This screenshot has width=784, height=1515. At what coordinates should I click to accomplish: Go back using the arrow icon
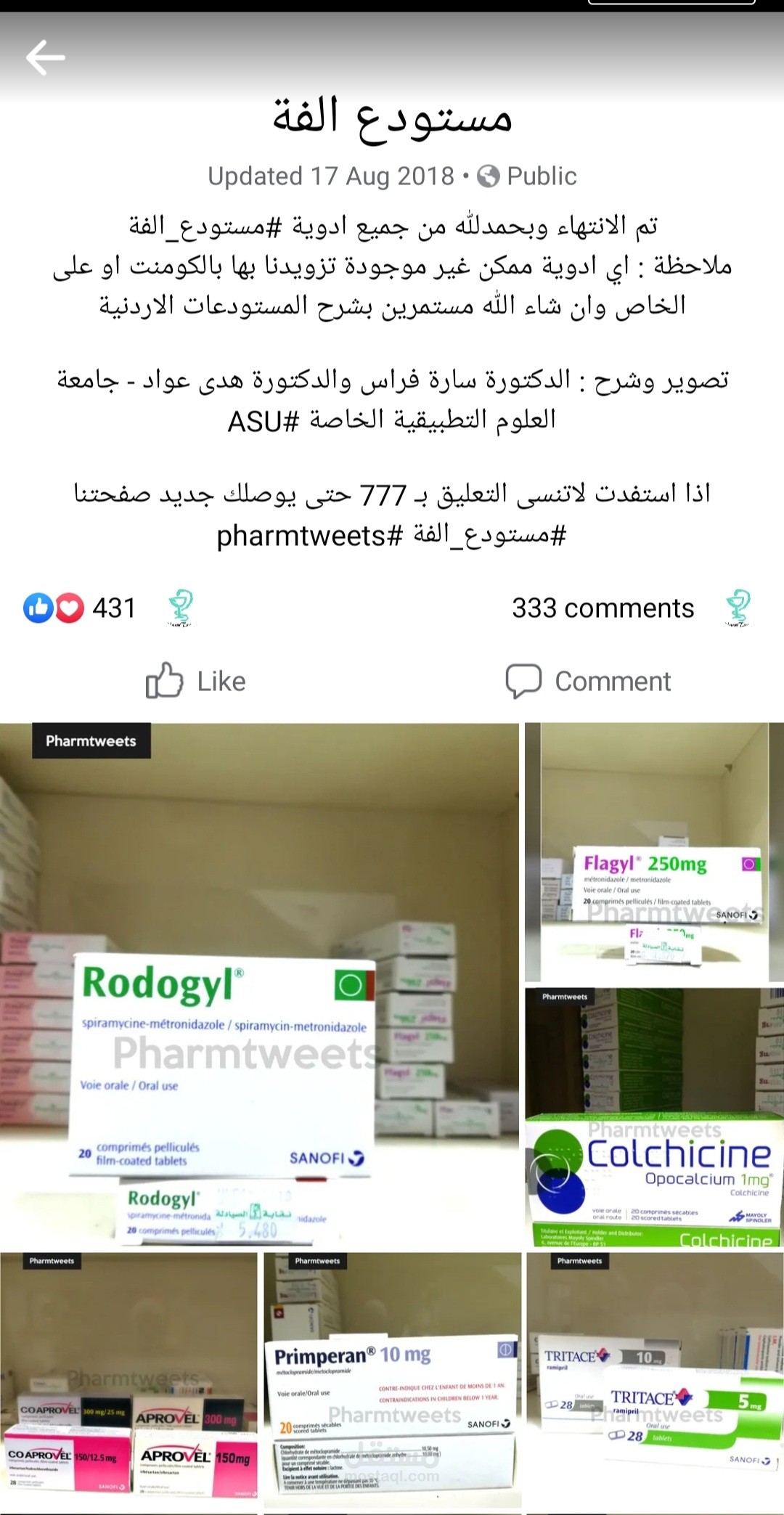(x=45, y=57)
